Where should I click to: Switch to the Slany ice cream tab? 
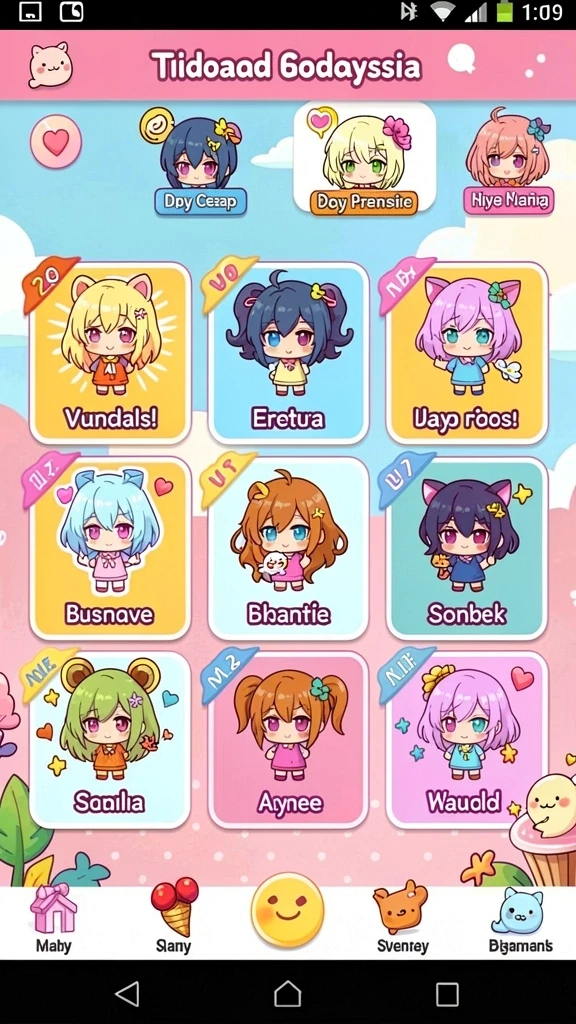pos(174,916)
